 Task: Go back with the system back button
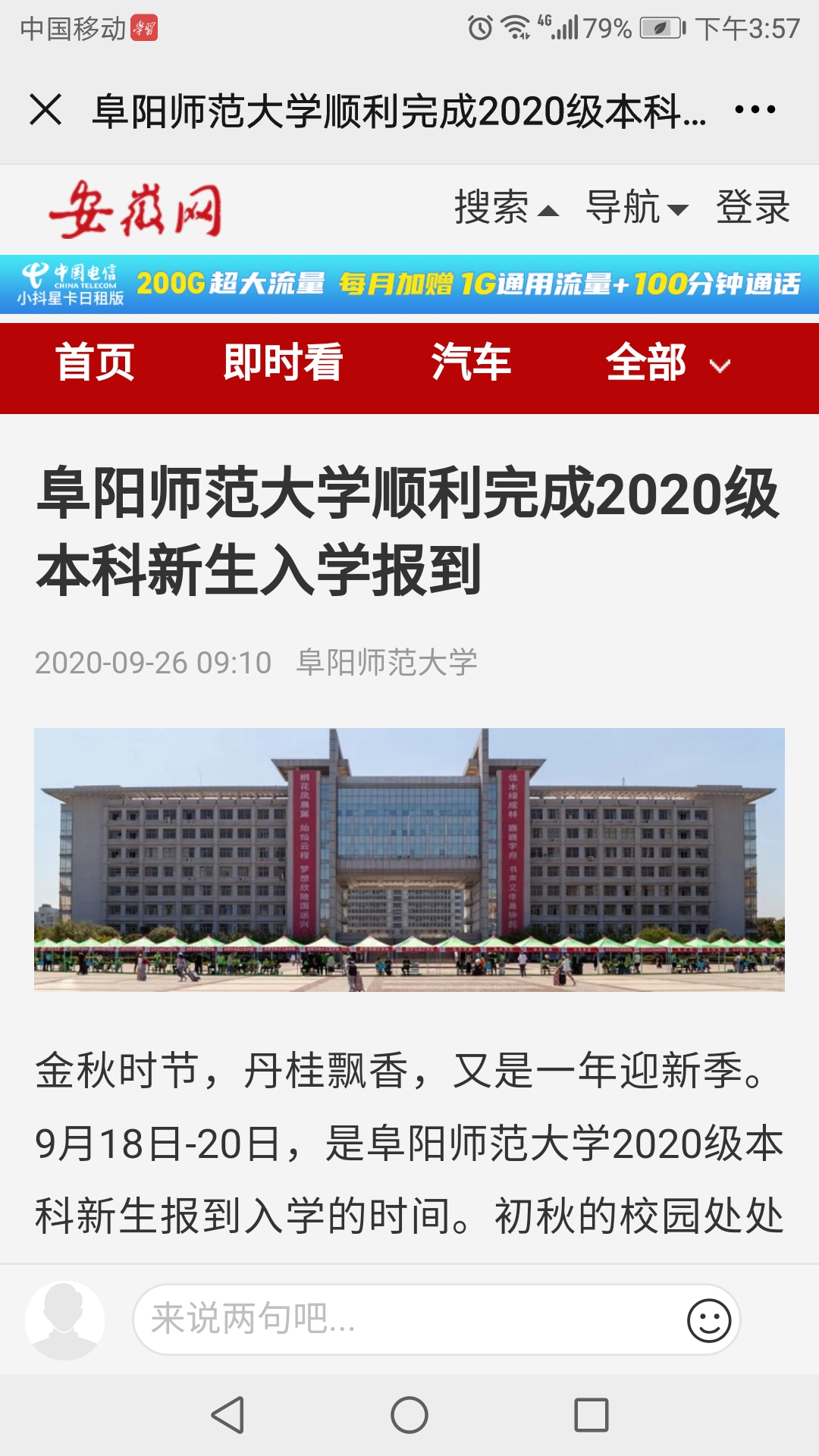click(x=227, y=1415)
